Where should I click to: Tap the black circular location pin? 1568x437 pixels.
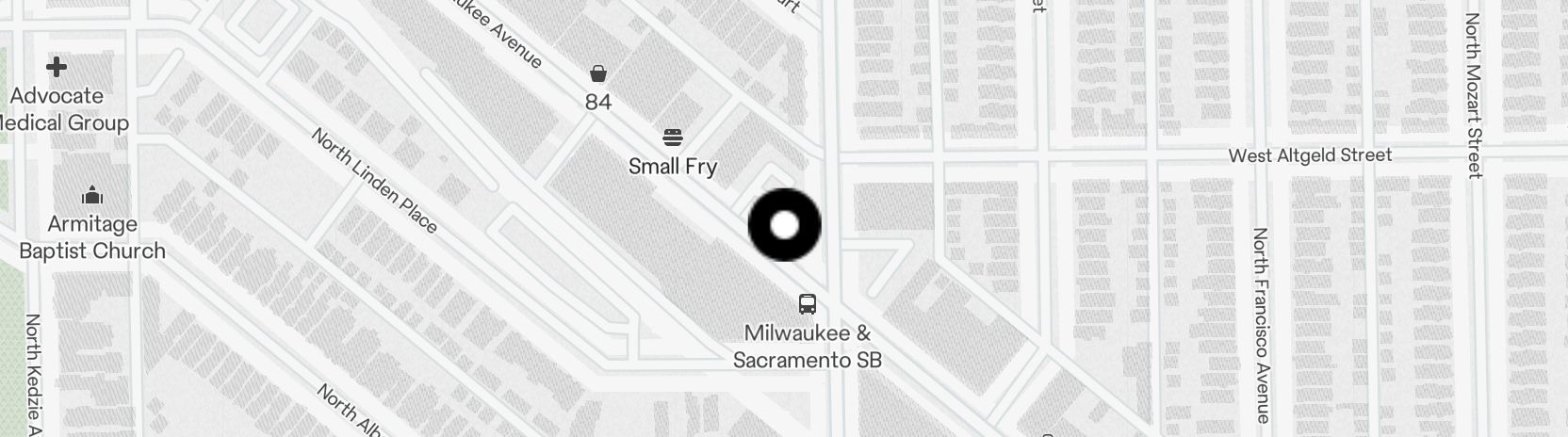point(785,225)
